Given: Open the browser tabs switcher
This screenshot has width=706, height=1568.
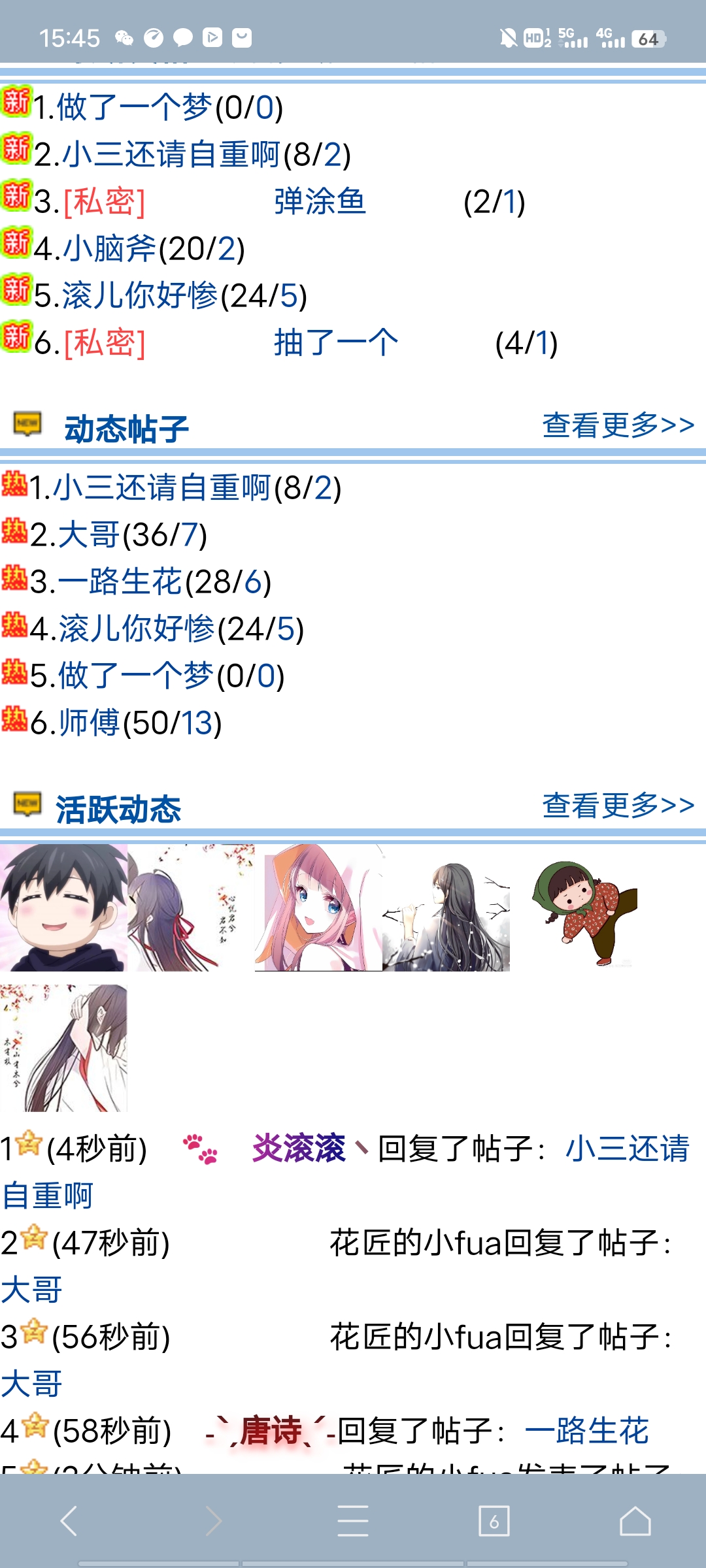Looking at the screenshot, I should [494, 1521].
